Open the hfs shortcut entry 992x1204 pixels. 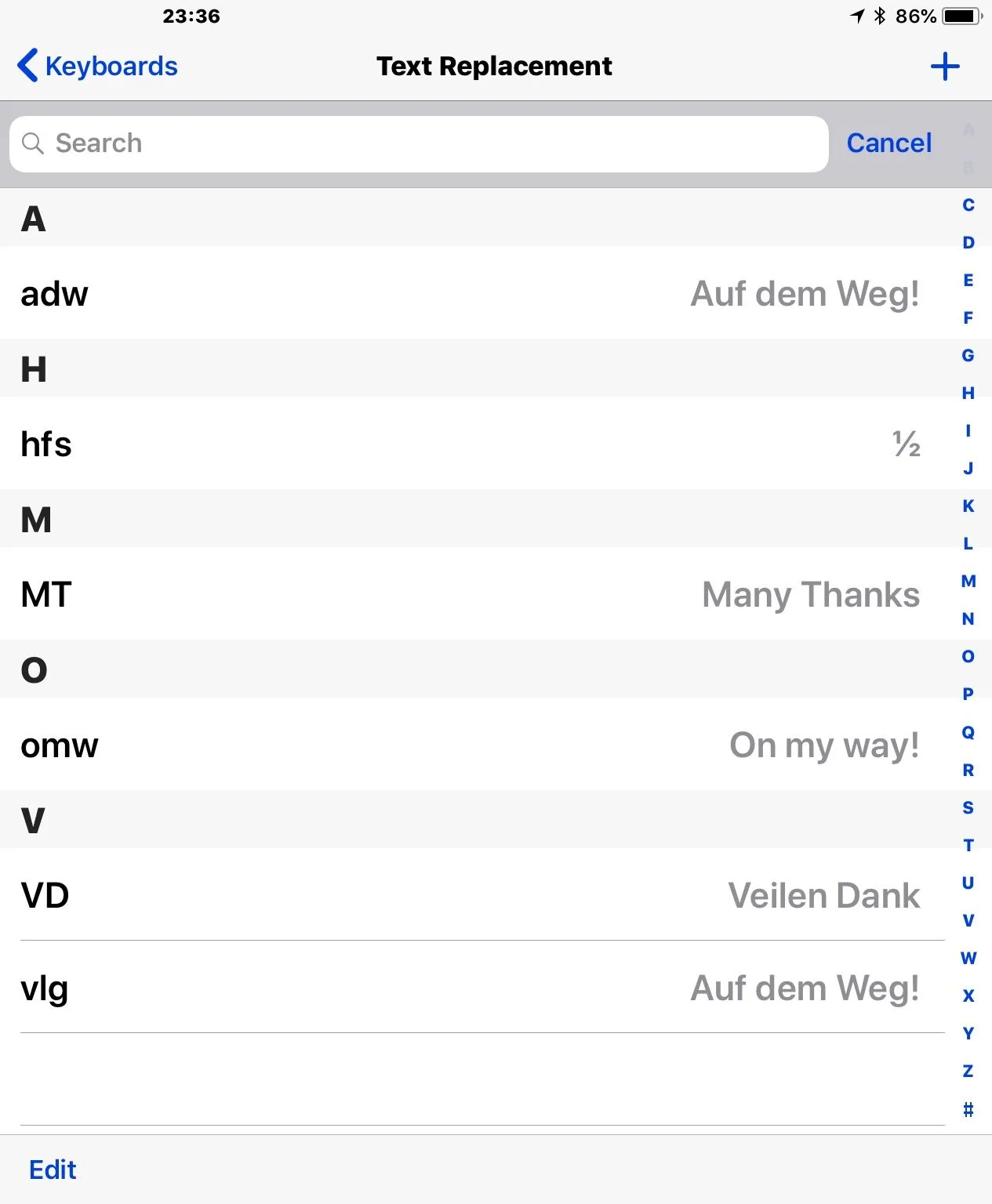pyautogui.click(x=471, y=444)
